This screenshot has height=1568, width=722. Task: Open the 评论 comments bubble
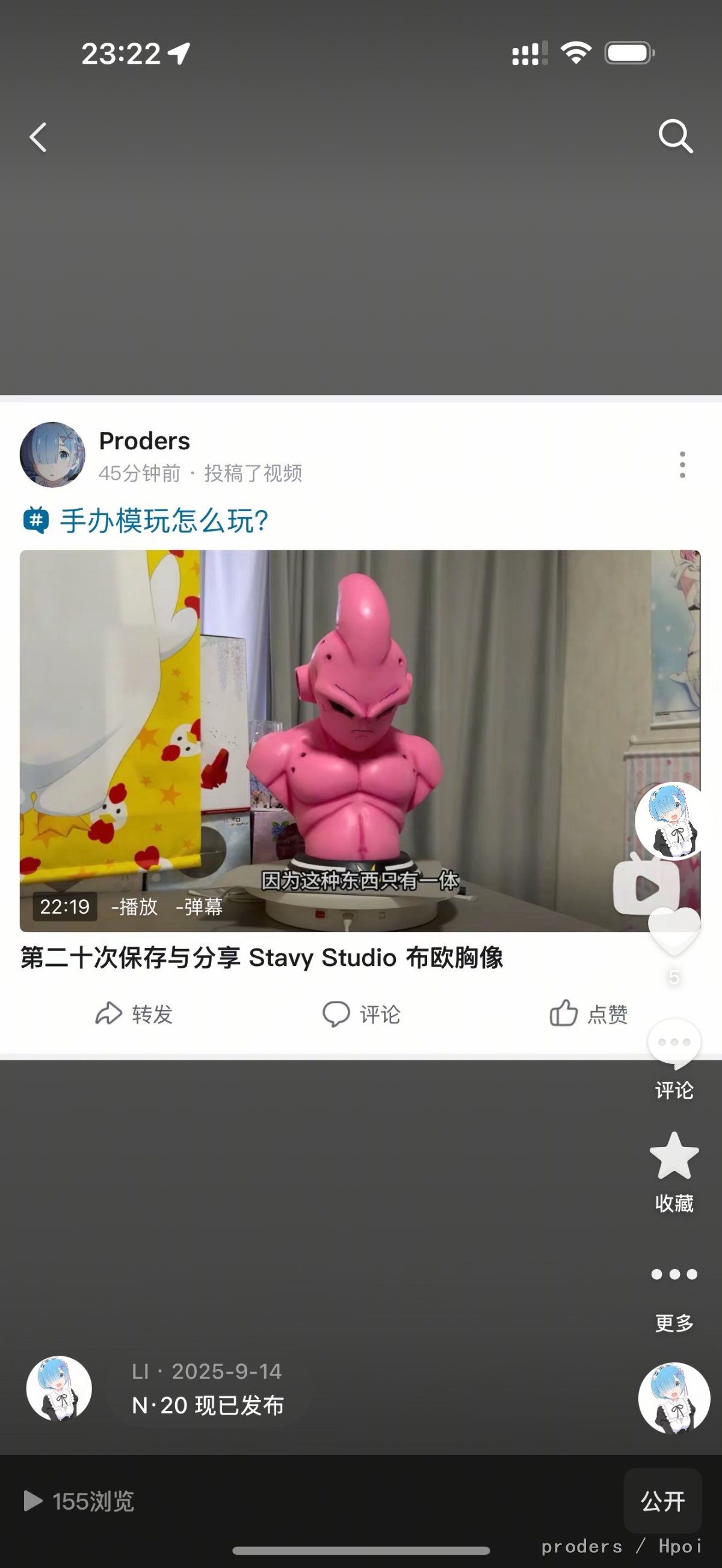coord(674,1045)
